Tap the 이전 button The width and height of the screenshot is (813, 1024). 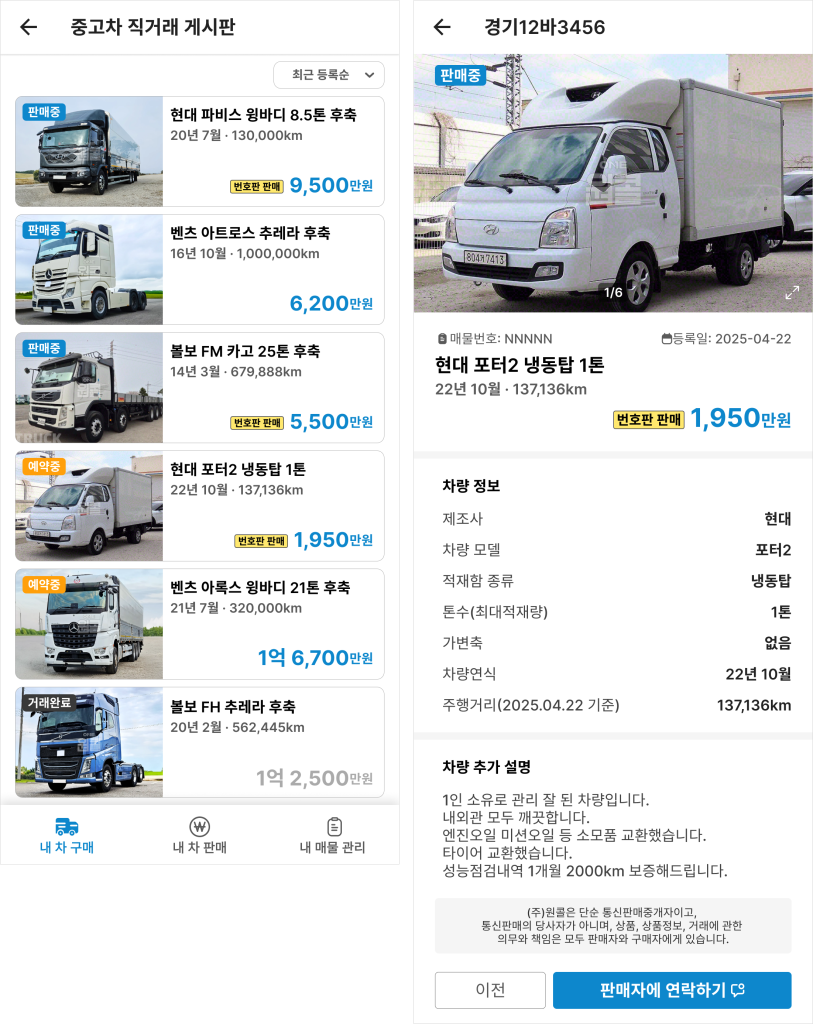[x=490, y=990]
